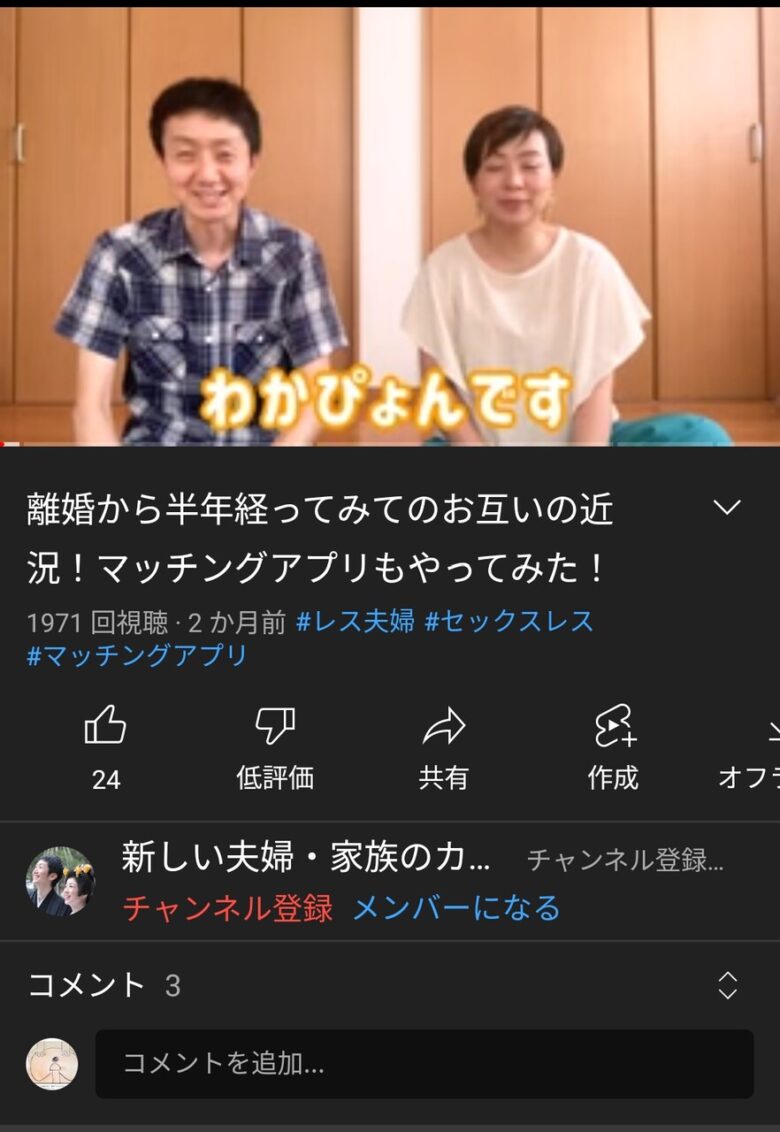Open the 新しい夫婦・家族のカ… channel page
The image size is (780, 1132).
click(306, 857)
